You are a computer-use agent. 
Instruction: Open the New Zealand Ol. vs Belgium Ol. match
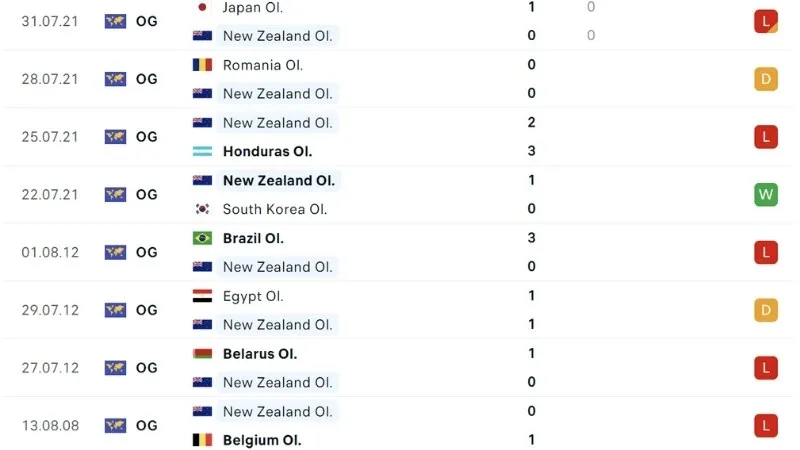pyautogui.click(x=400, y=426)
